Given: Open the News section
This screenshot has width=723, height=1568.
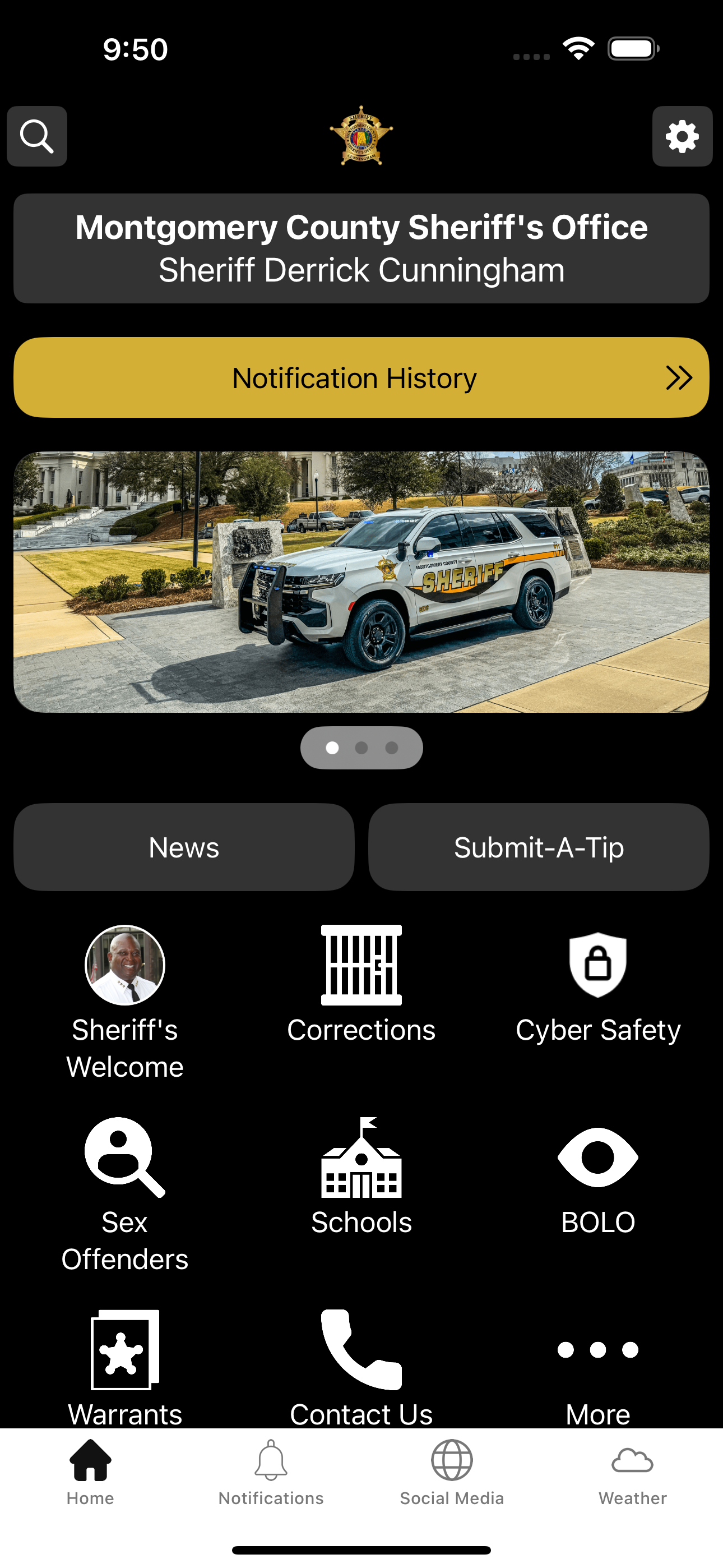Looking at the screenshot, I should (x=183, y=847).
